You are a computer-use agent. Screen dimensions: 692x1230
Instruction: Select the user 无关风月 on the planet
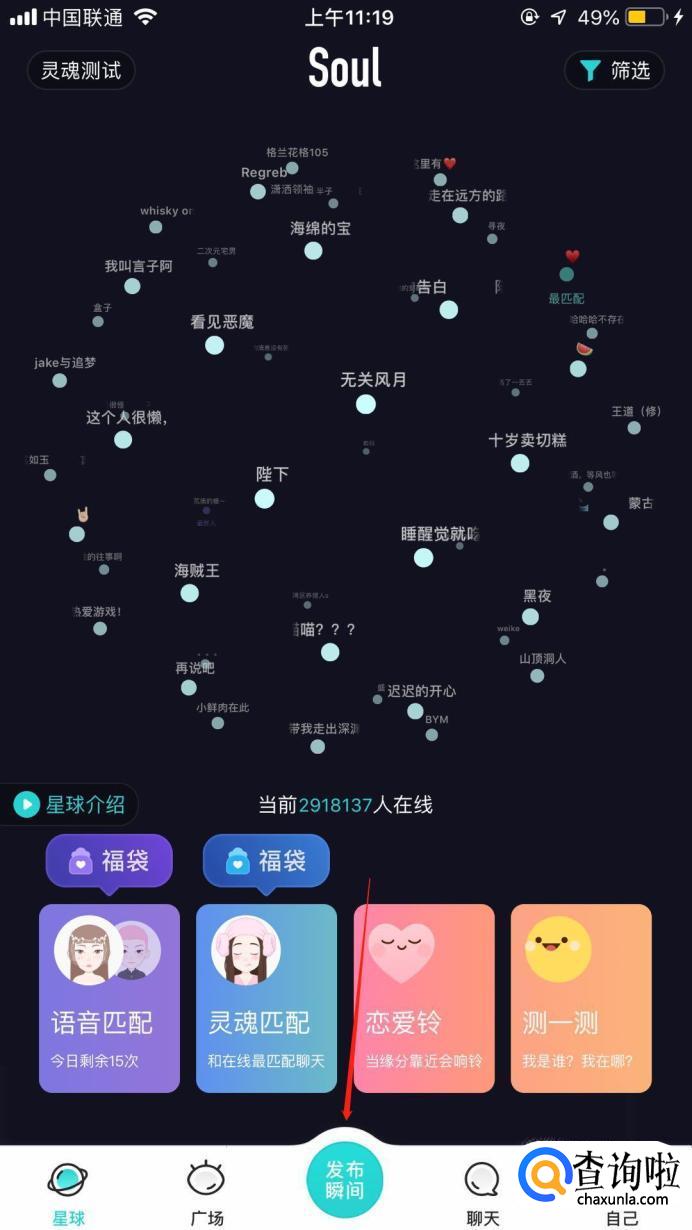(366, 403)
